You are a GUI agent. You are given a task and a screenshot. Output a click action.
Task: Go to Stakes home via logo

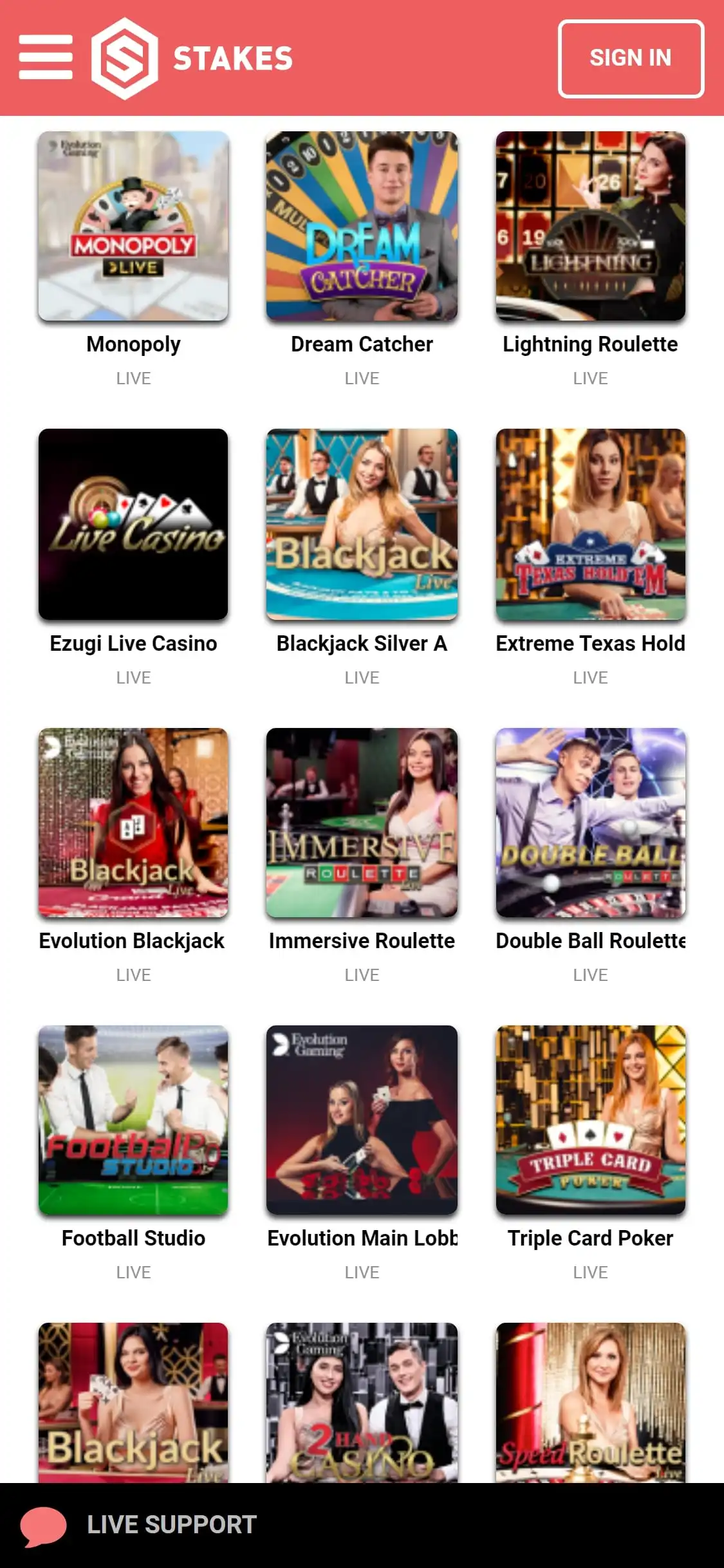pyautogui.click(x=192, y=59)
